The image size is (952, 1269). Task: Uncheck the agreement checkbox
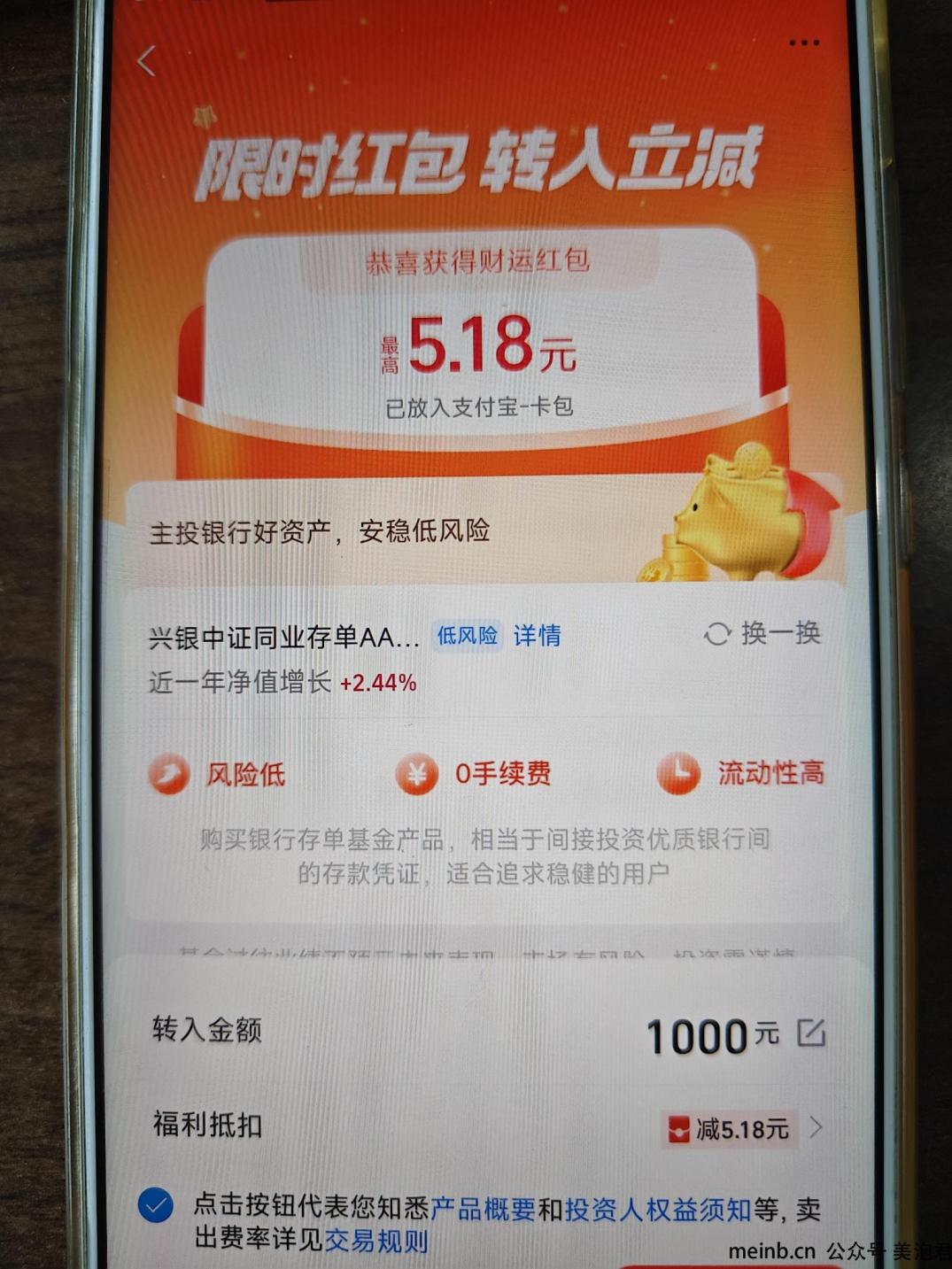[x=156, y=1206]
